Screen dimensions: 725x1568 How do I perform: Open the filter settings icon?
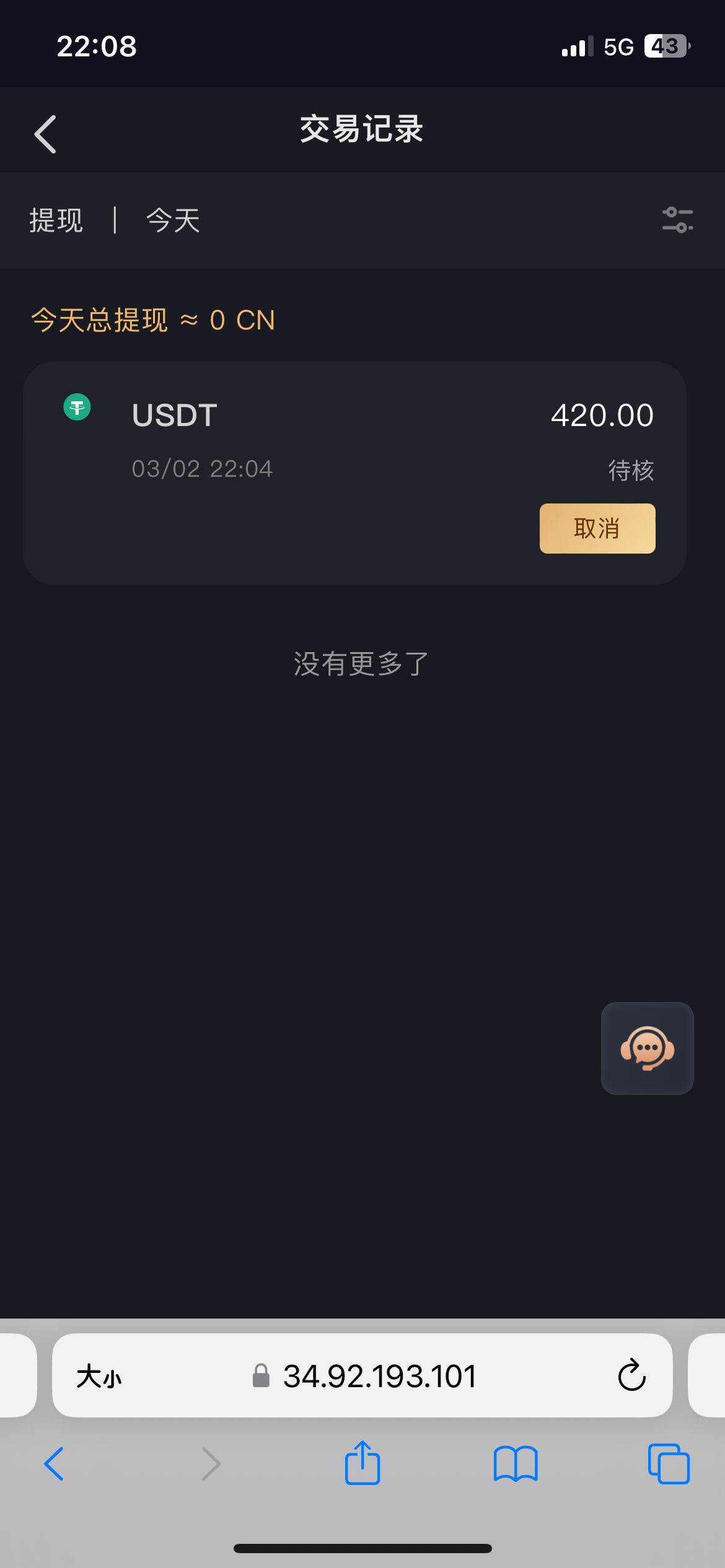pyautogui.click(x=677, y=220)
